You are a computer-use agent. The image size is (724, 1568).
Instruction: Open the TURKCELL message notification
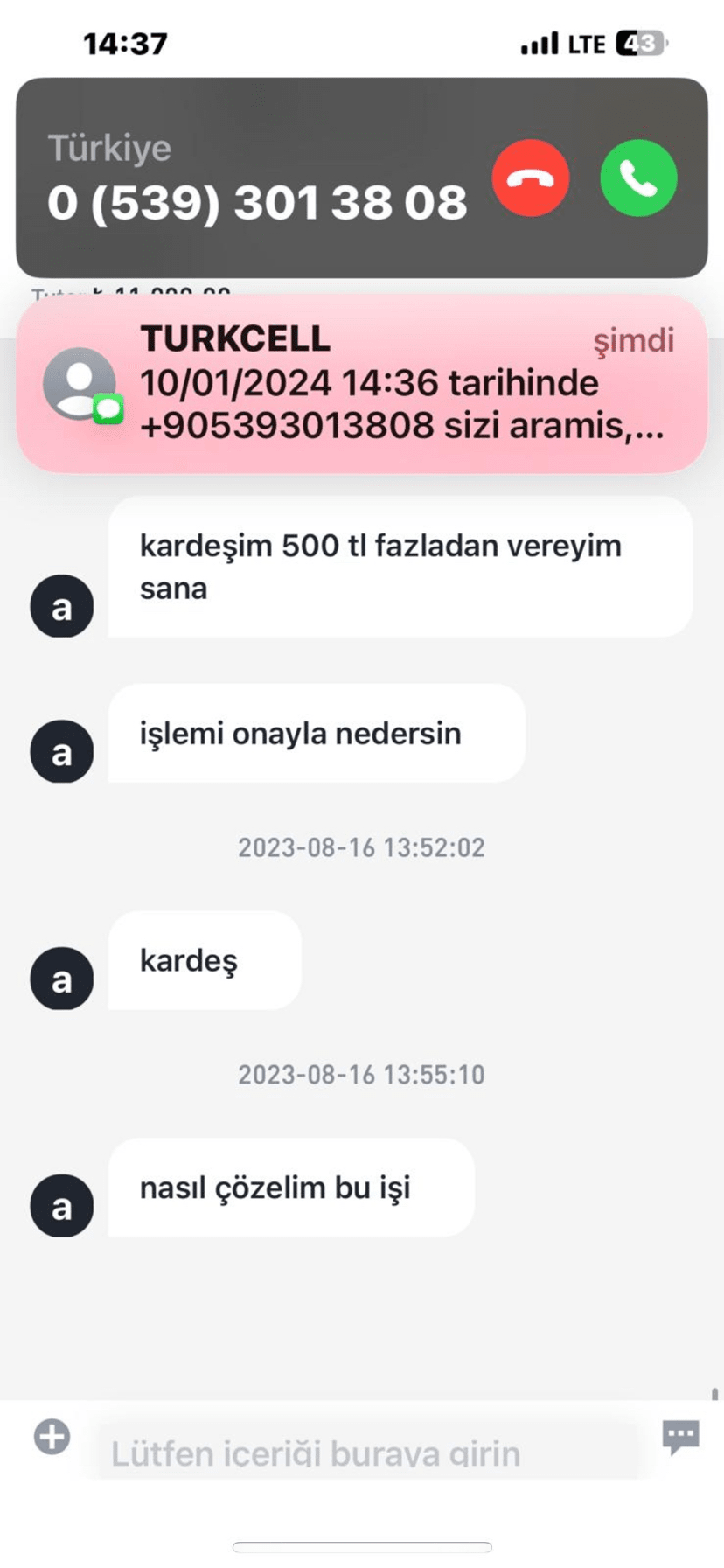[x=362, y=385]
